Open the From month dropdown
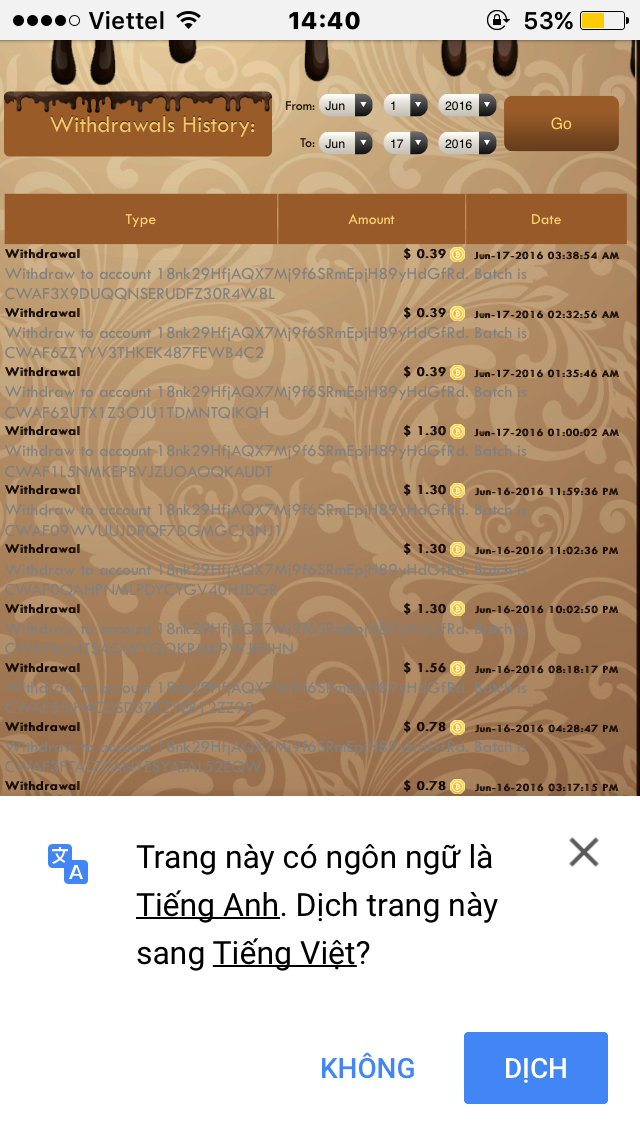The image size is (640, 1136). pos(346,106)
